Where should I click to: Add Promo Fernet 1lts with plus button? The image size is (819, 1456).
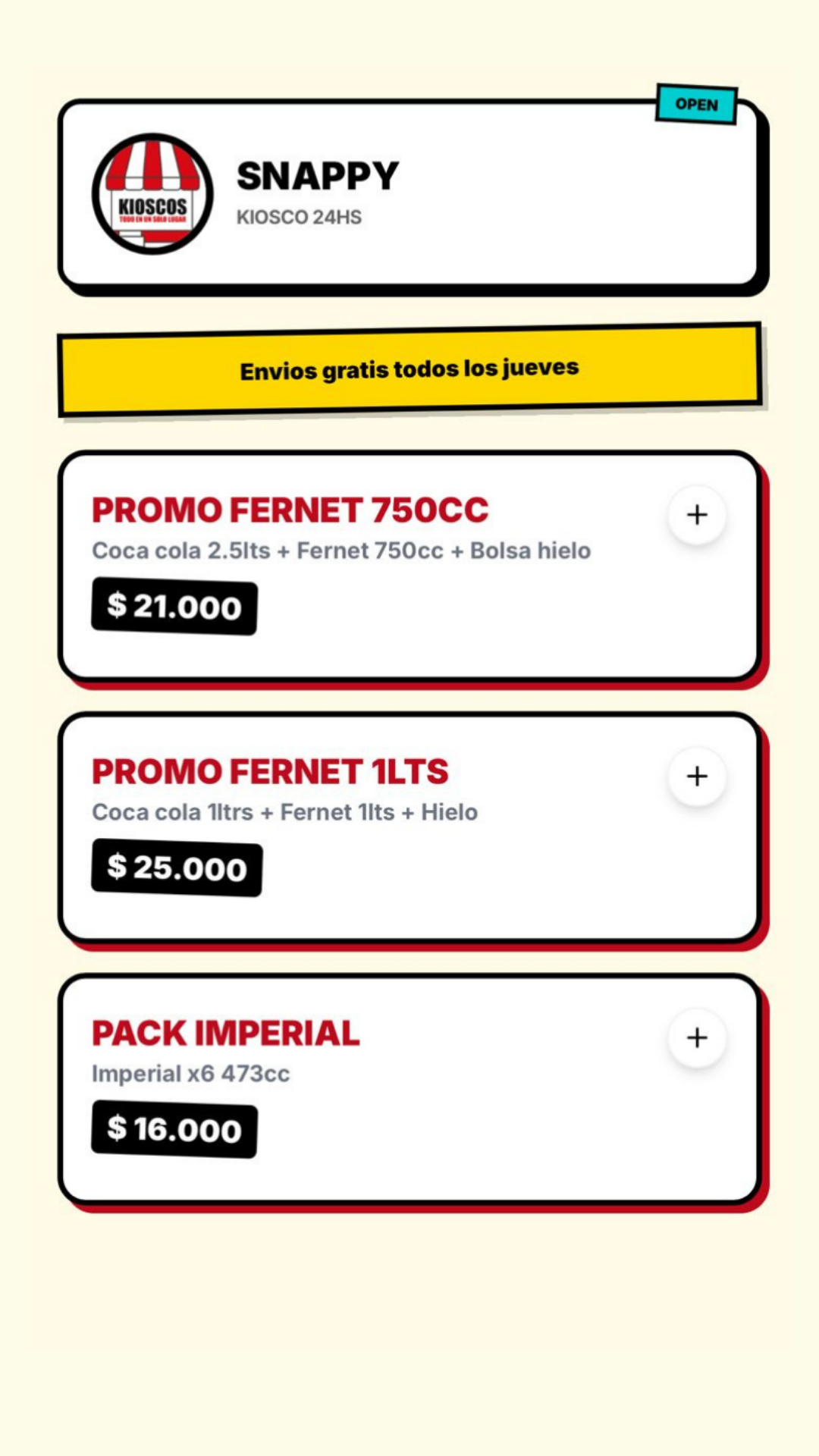click(697, 777)
